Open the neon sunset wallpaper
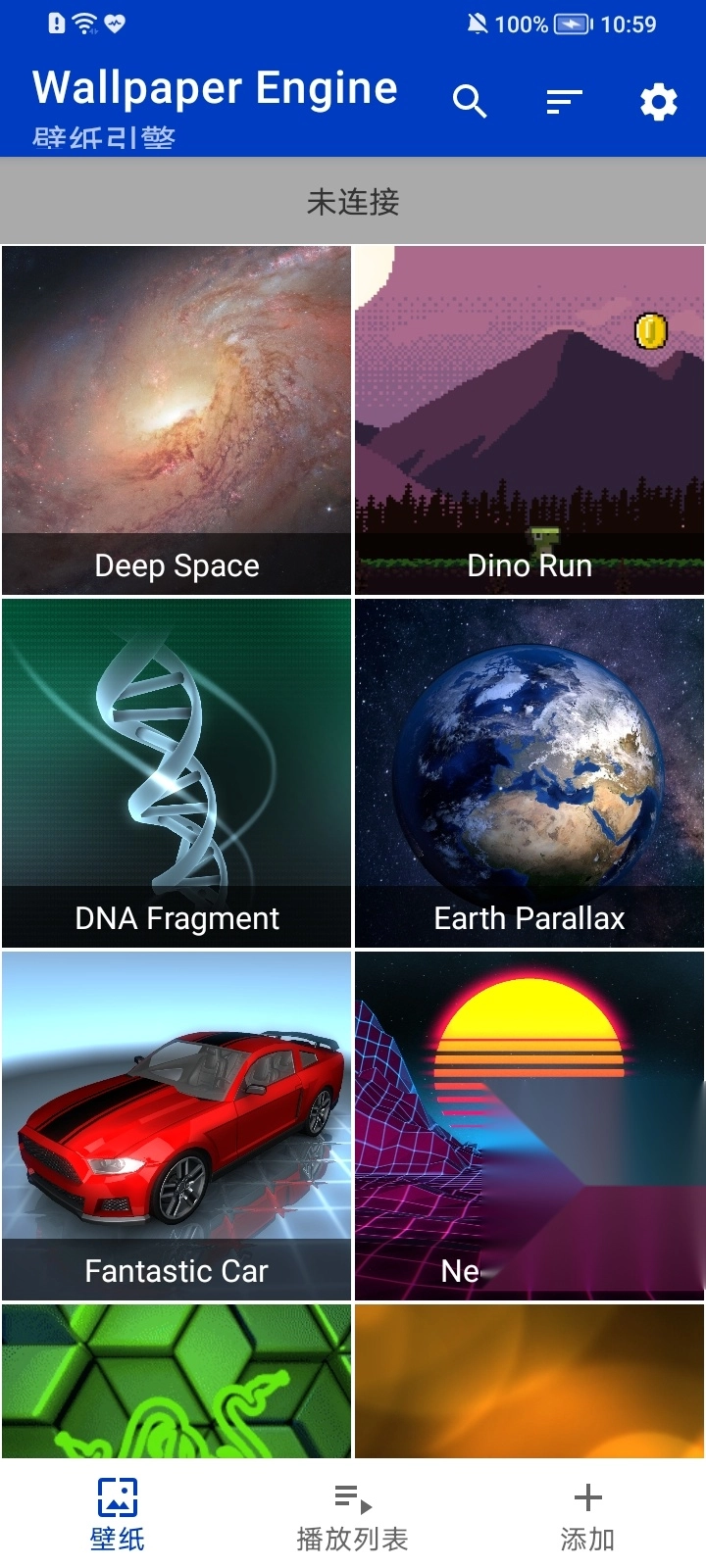The height and width of the screenshot is (1568, 706). [x=529, y=1126]
